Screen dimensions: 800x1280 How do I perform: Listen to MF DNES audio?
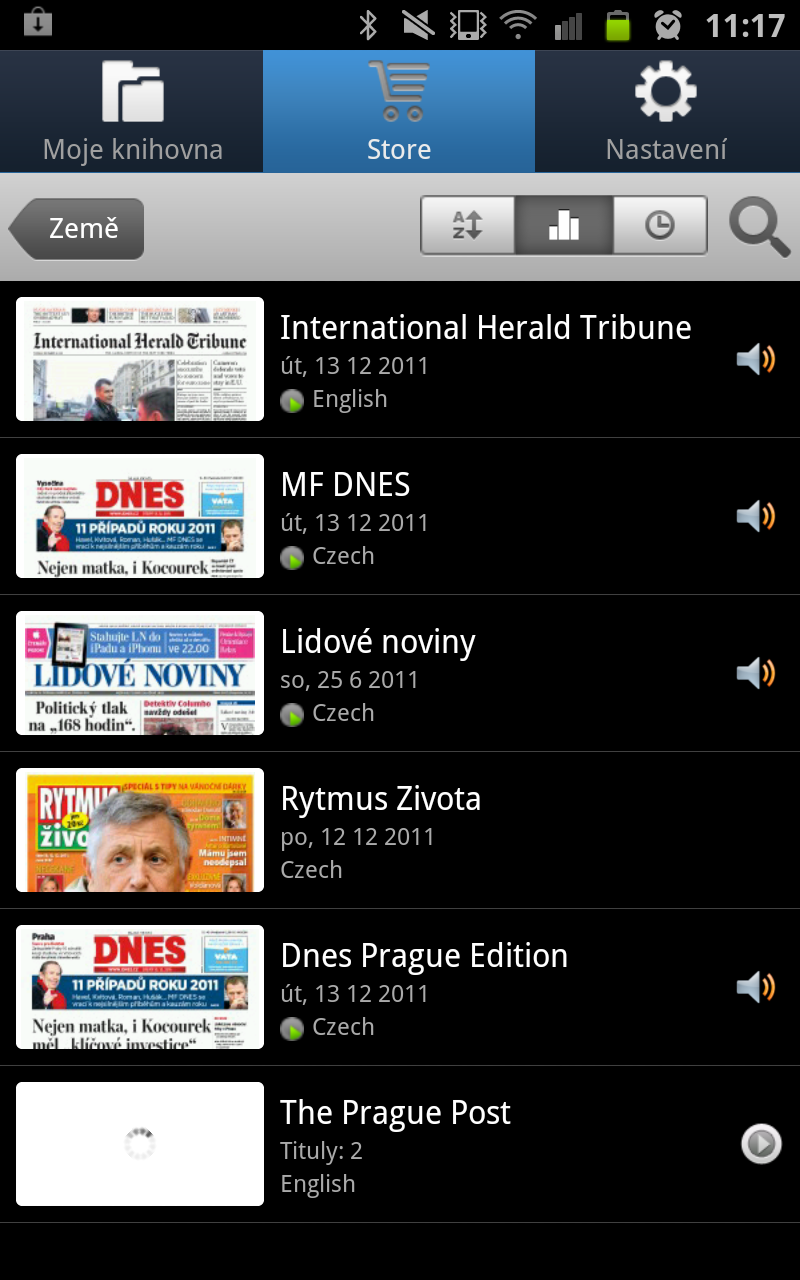coord(756,516)
